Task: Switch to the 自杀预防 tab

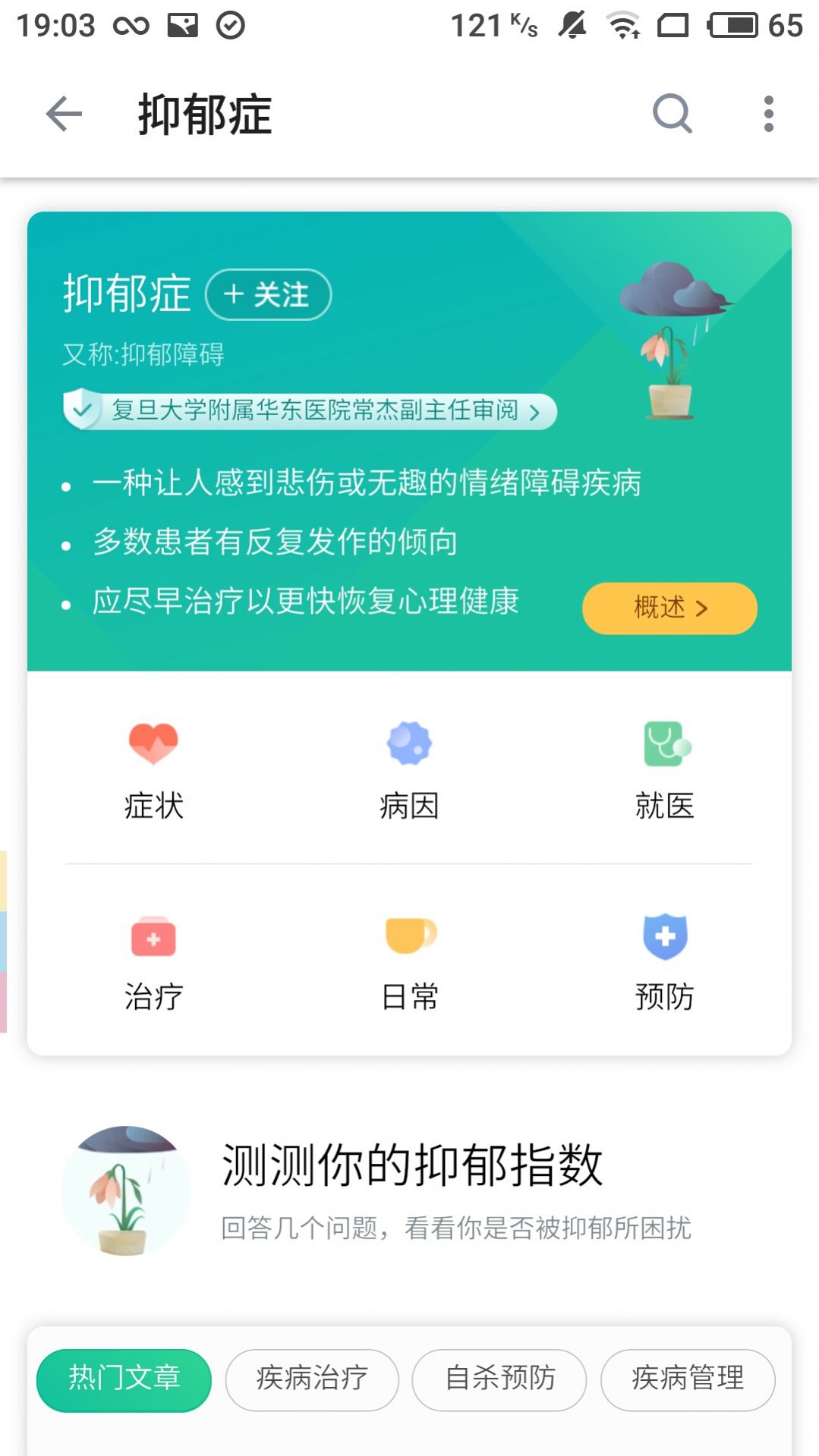Action: click(x=499, y=1379)
